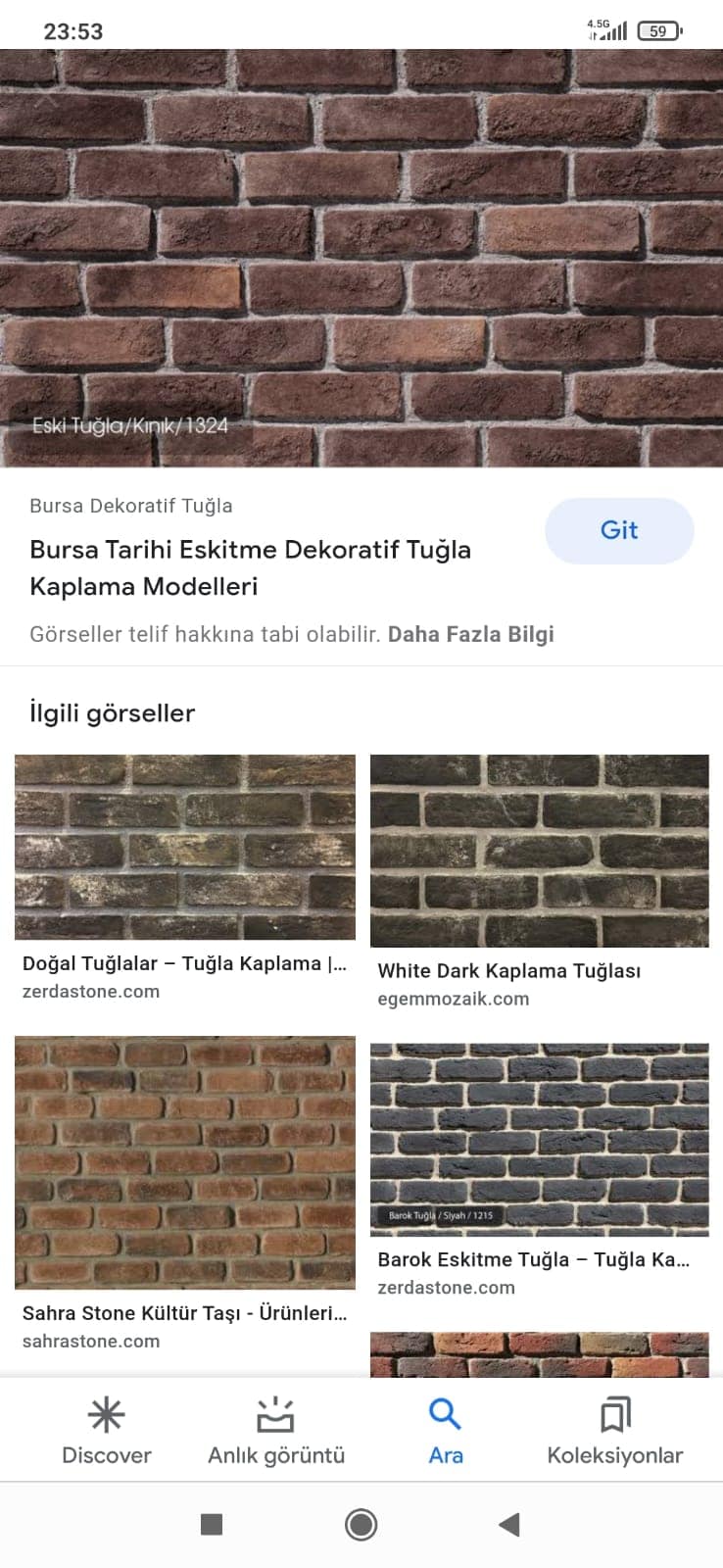Open the Daha Fazla Bilgi link

(x=470, y=634)
